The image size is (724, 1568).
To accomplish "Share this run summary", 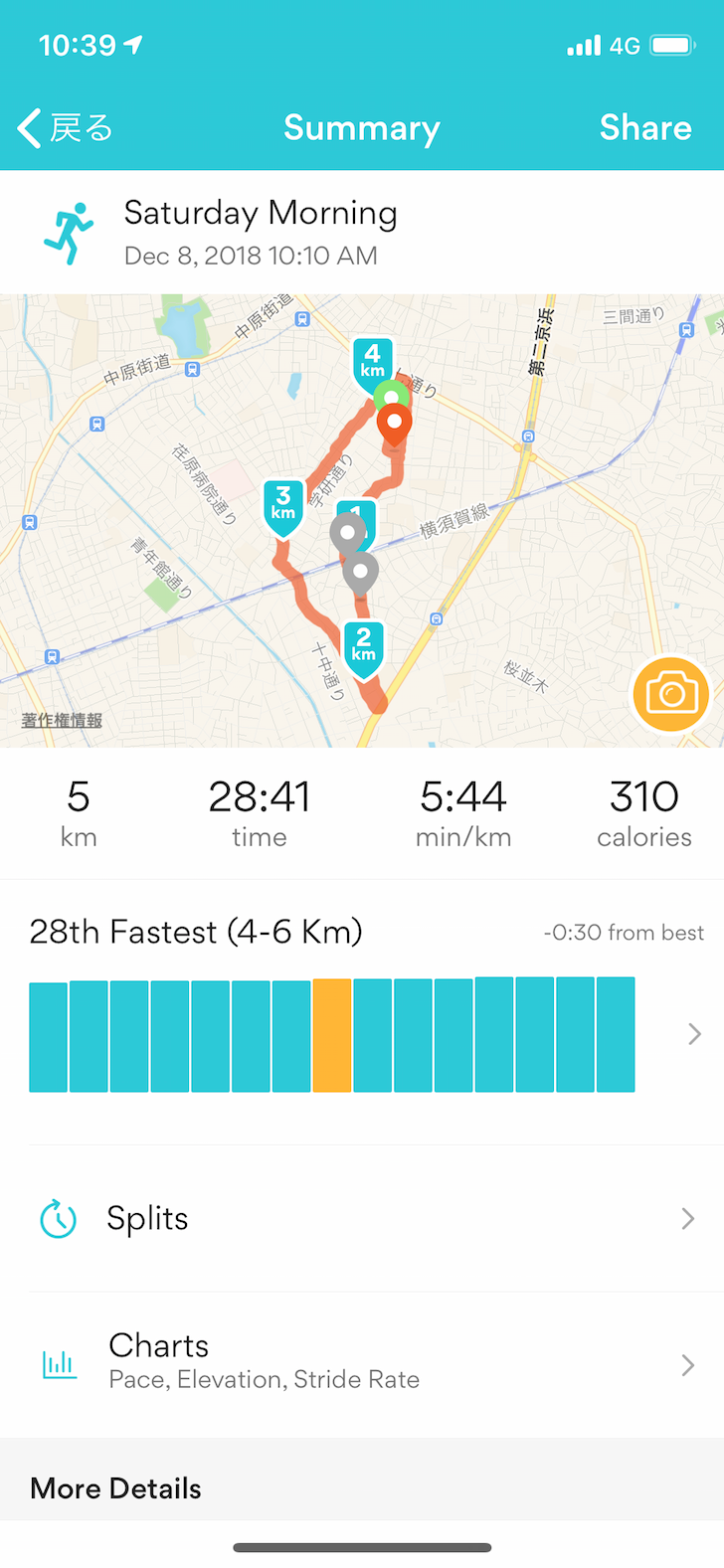I will (644, 128).
